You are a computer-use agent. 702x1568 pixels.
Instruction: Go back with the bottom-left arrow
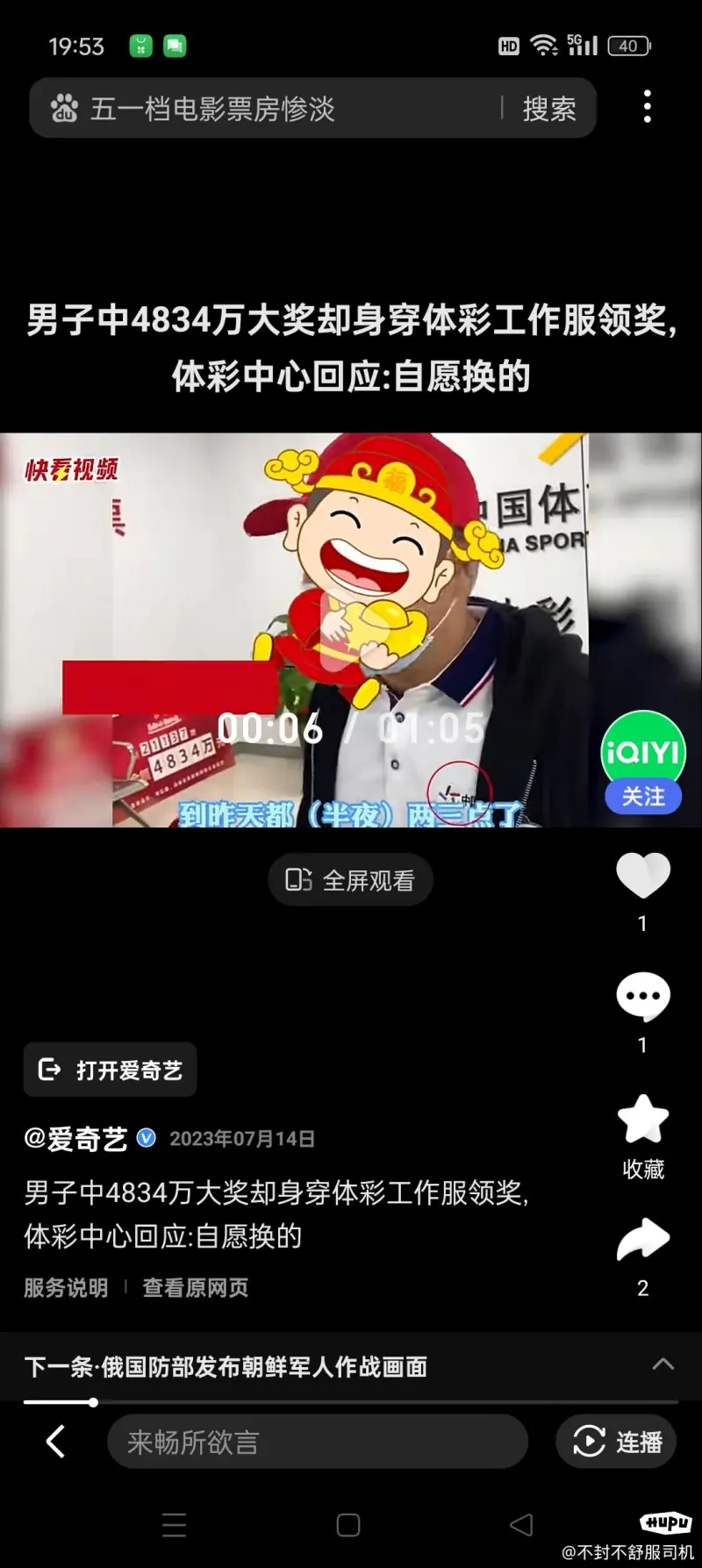[55, 1441]
